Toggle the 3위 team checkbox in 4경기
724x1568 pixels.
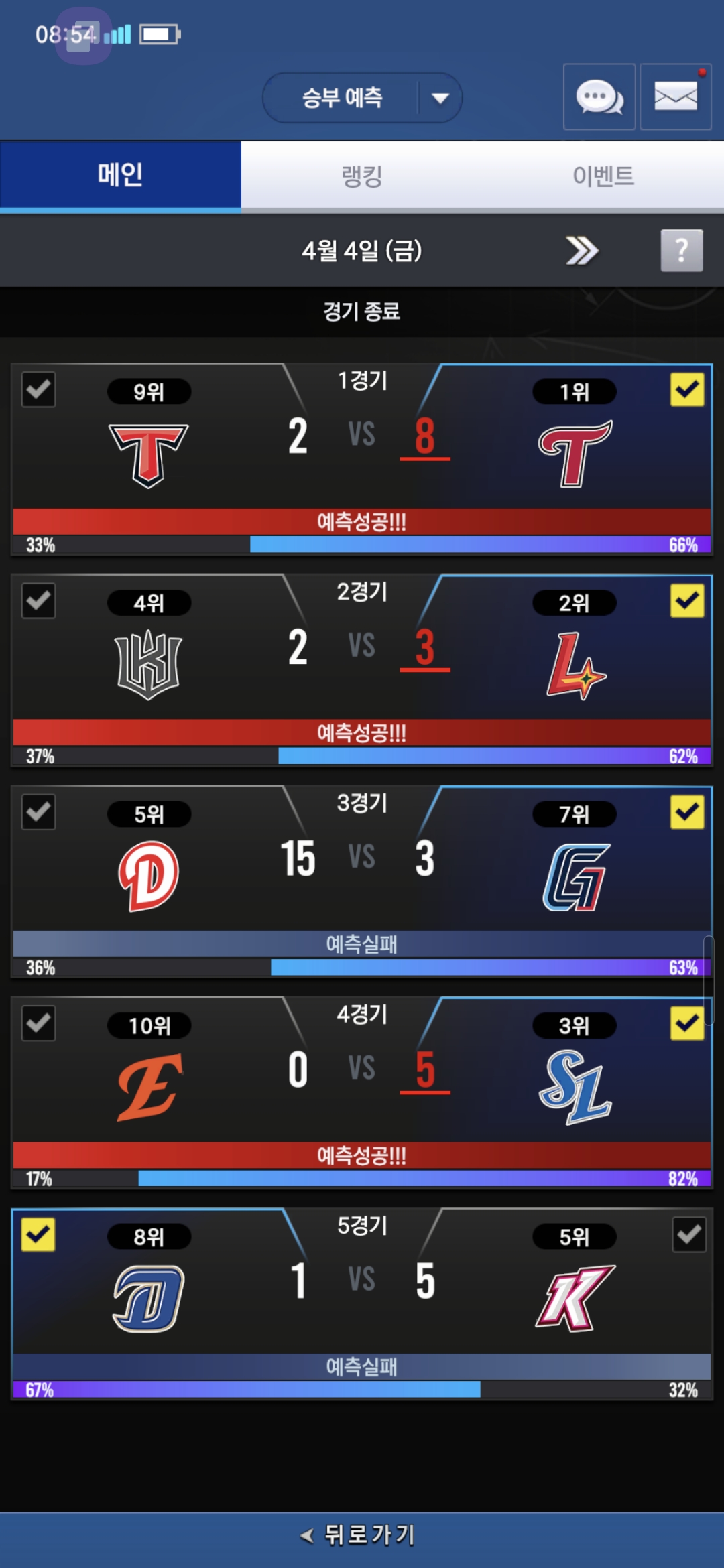click(686, 1023)
